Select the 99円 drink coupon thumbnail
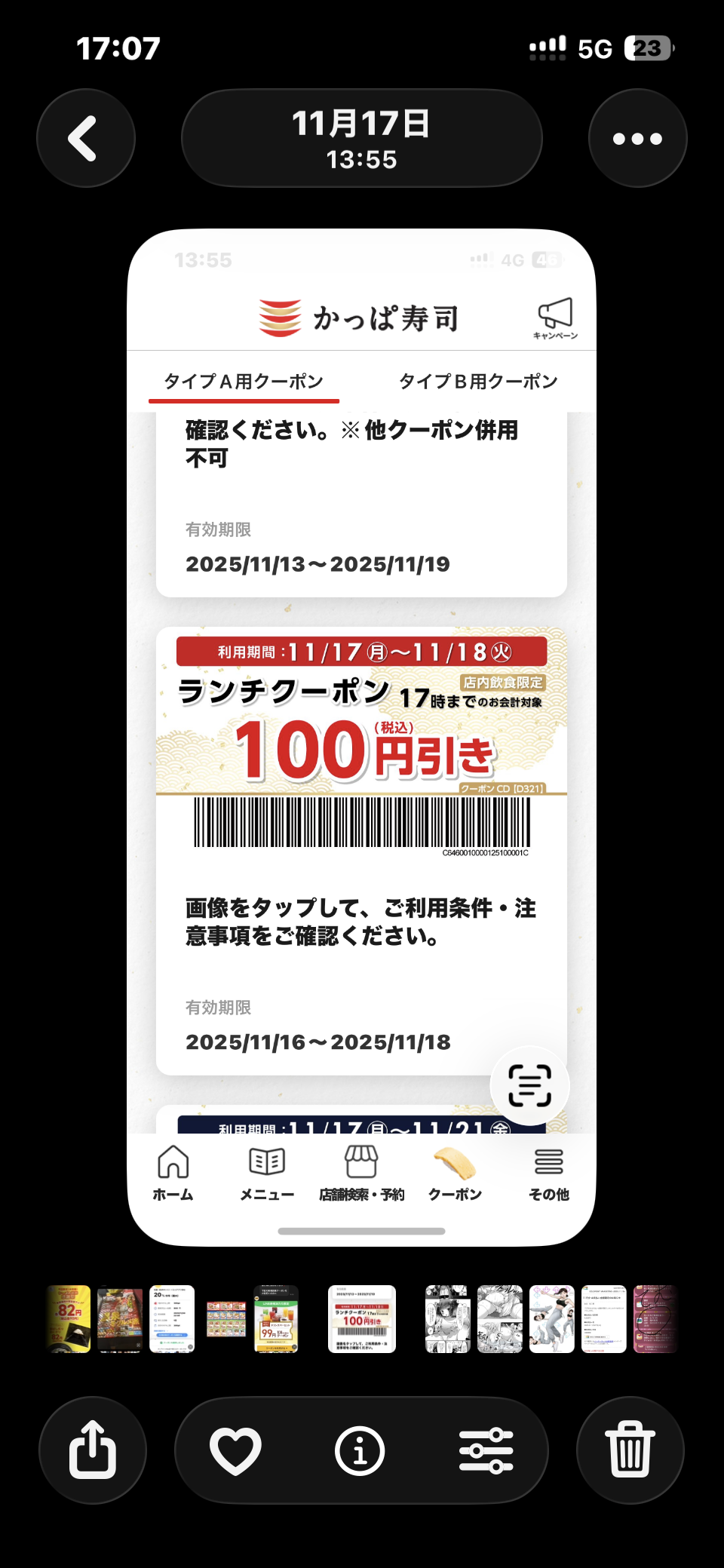724x1568 pixels. (276, 1319)
